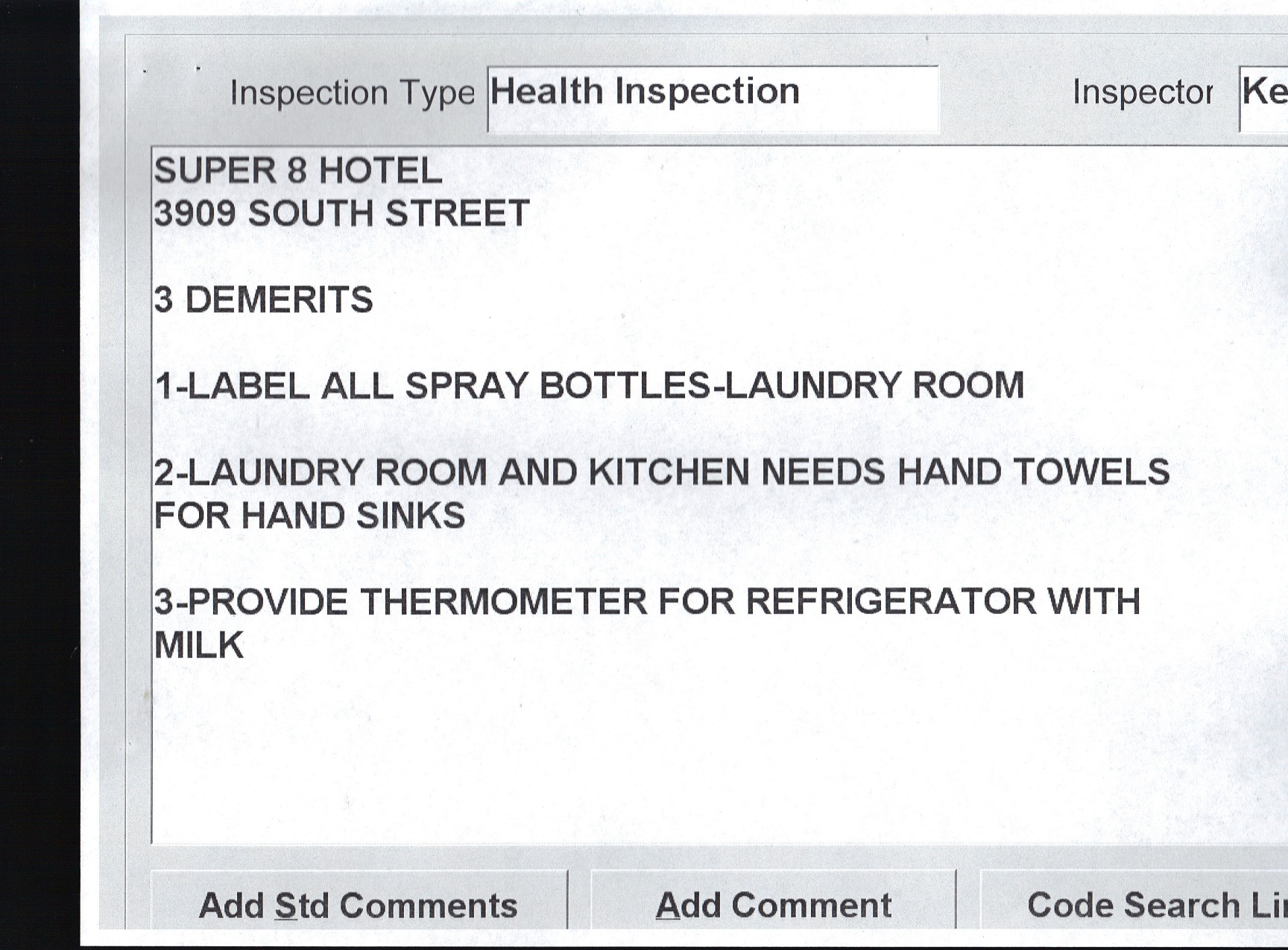Tap the Inspection Type field

(712, 98)
